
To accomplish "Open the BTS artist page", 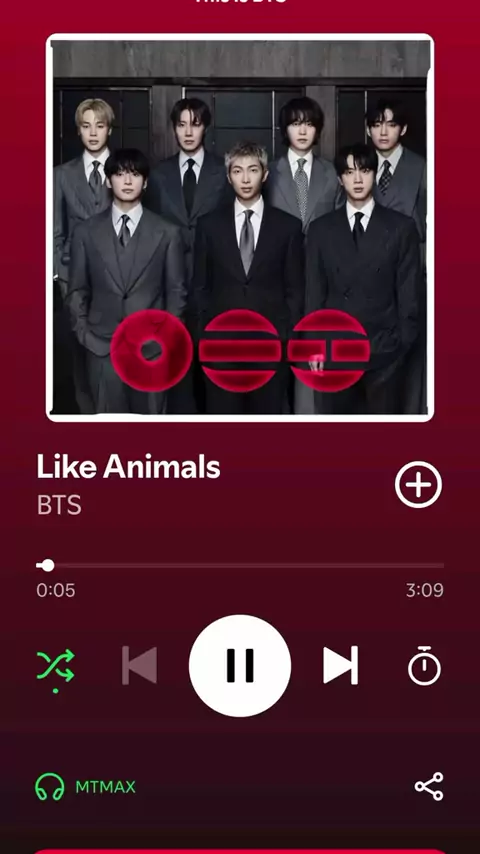I will [59, 505].
